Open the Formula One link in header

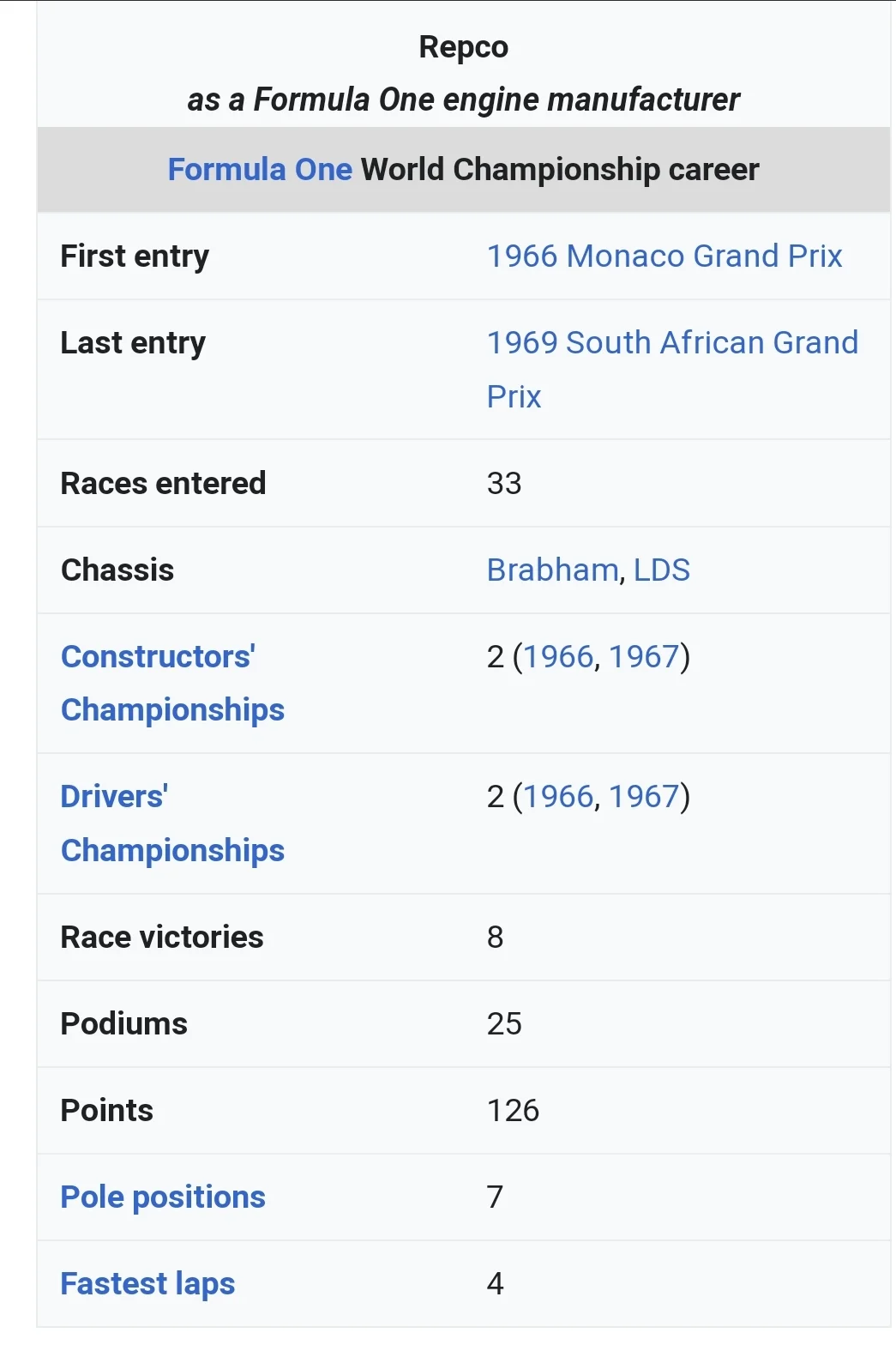260,170
